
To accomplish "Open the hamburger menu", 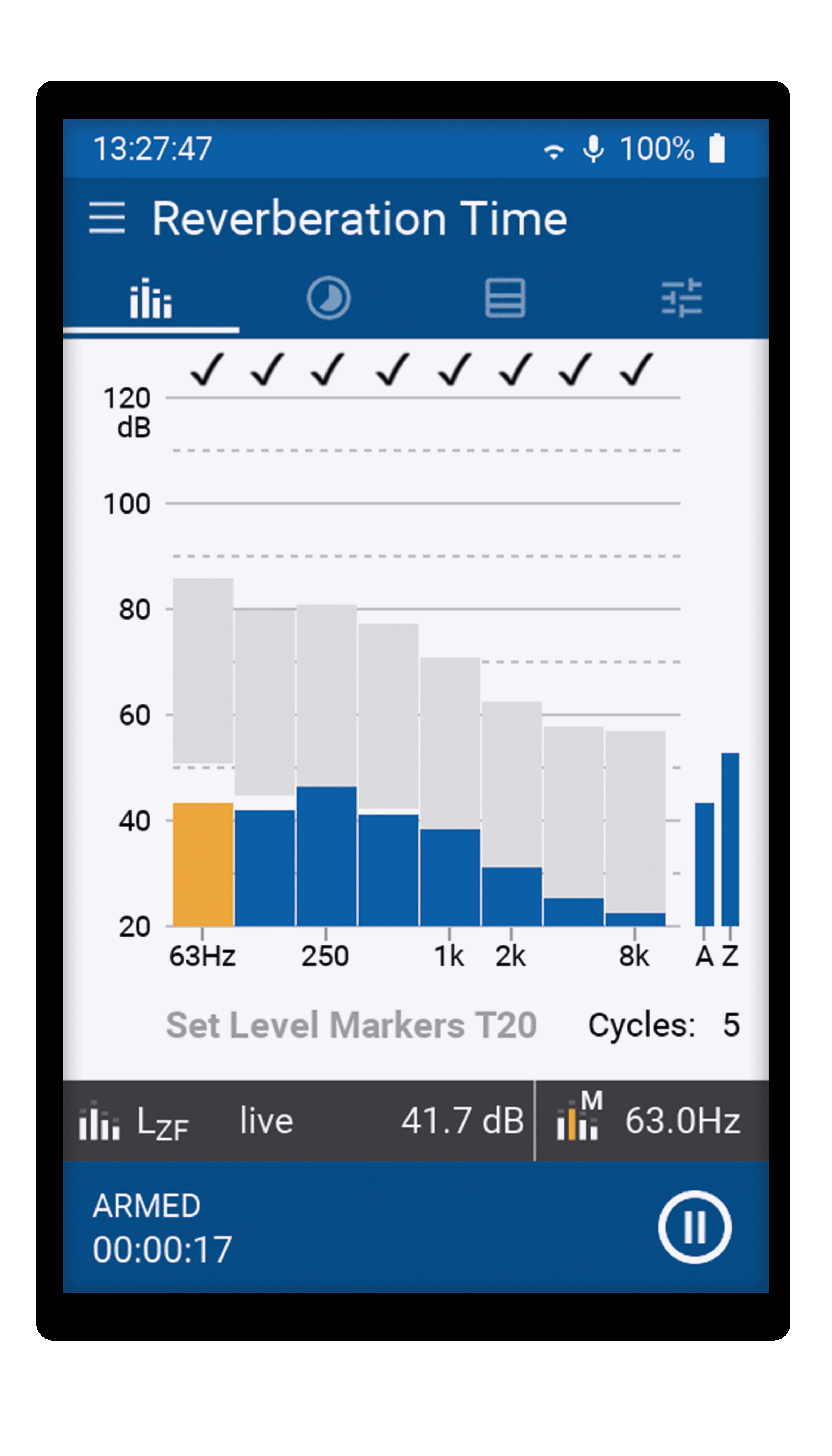I will pos(107,218).
